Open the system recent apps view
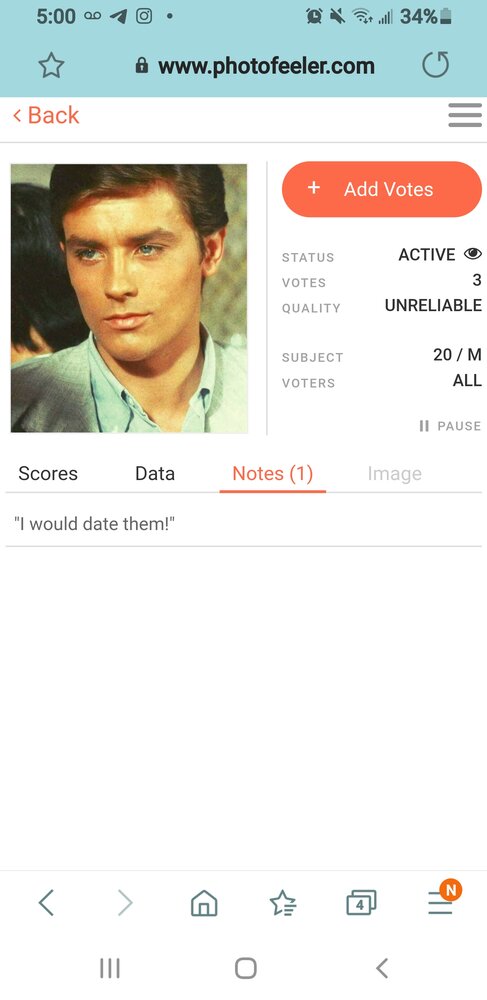This screenshot has height=1000, width=487. point(110,968)
